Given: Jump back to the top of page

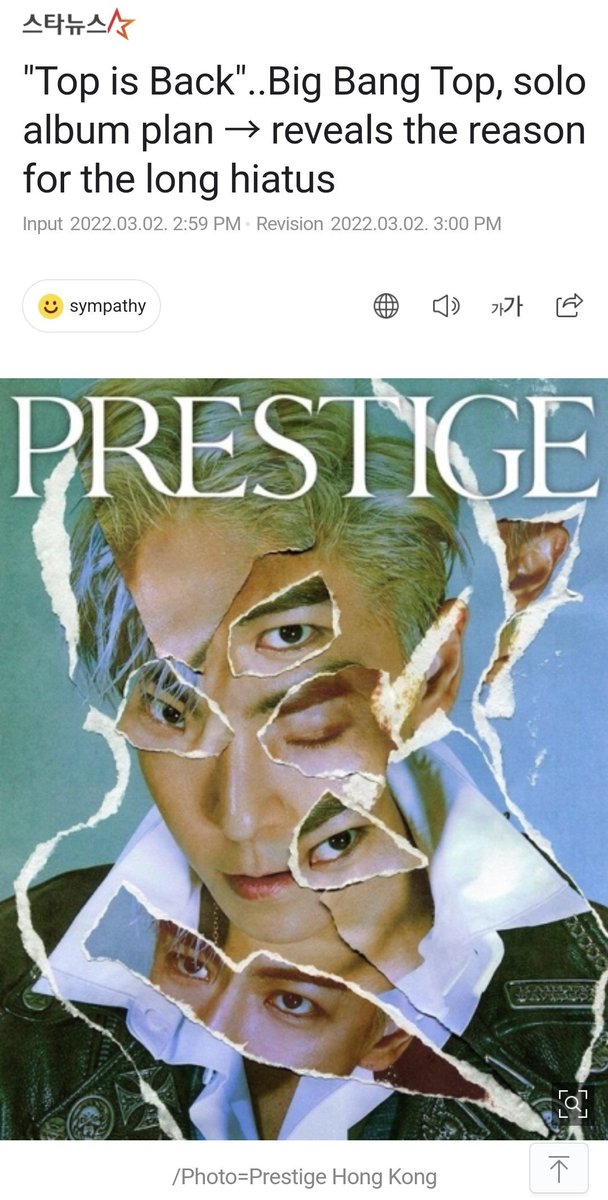Looking at the screenshot, I should (559, 1169).
